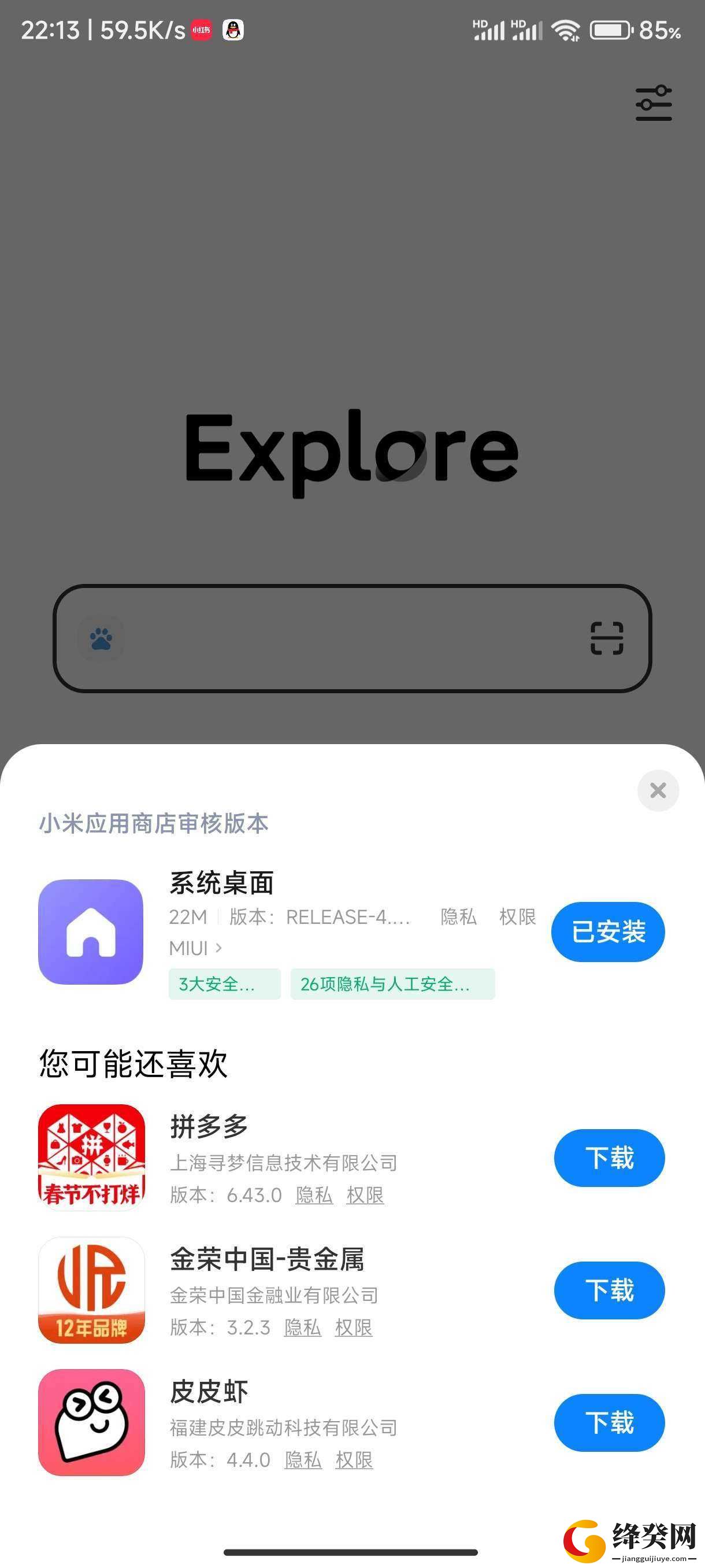This screenshot has width=705, height=1568.
Task: Open the 皮皮虾 app icon
Action: pyautogui.click(x=91, y=1422)
